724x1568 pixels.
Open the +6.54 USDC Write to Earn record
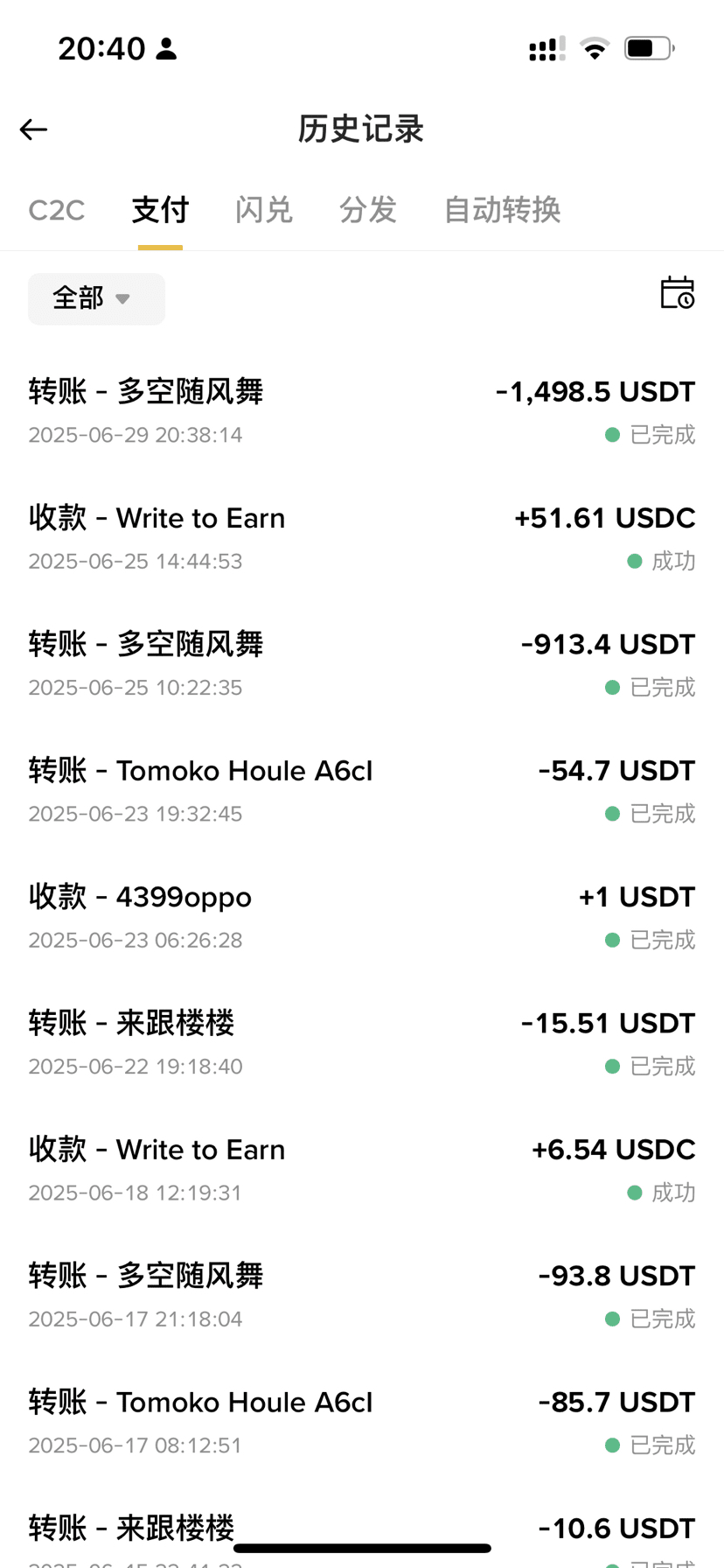click(x=362, y=1168)
